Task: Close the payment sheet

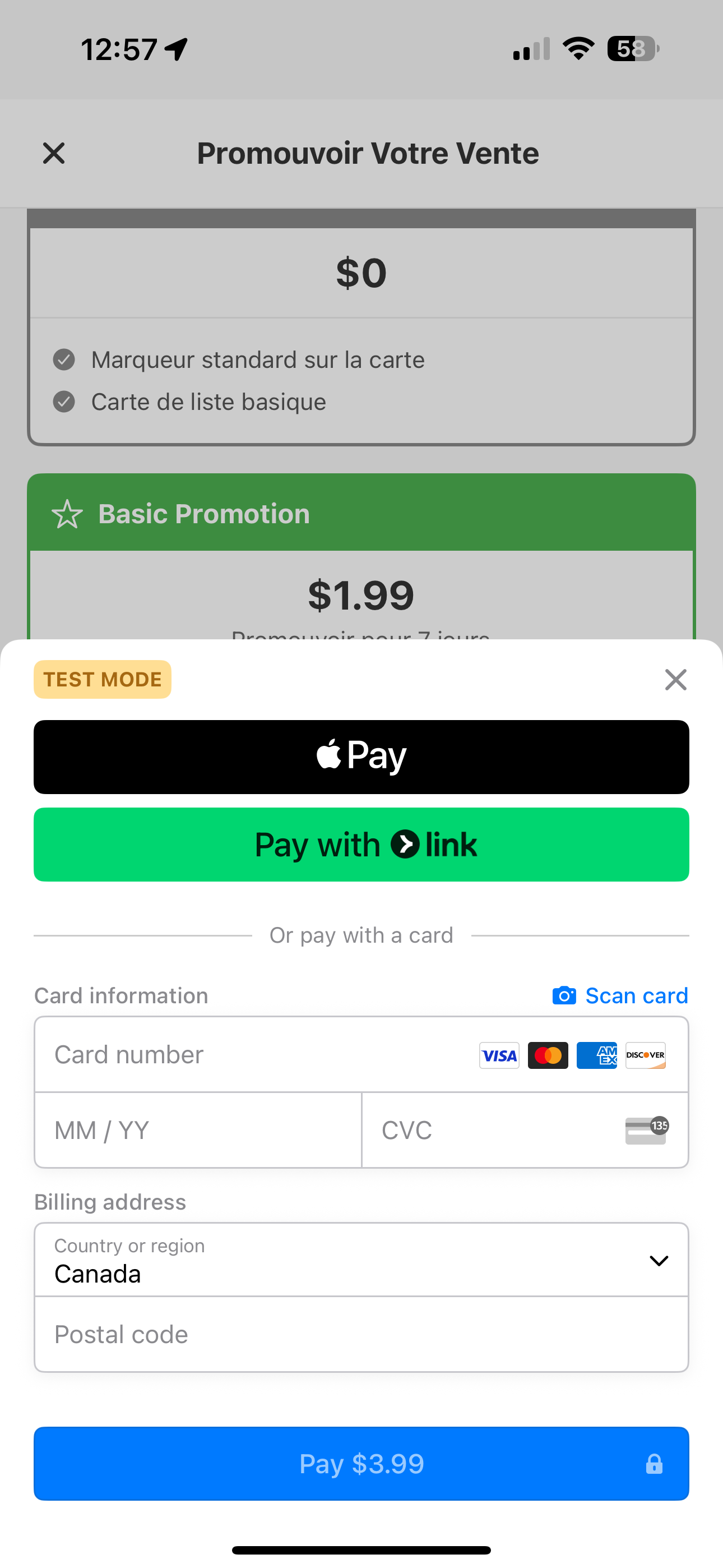Action: (x=675, y=679)
